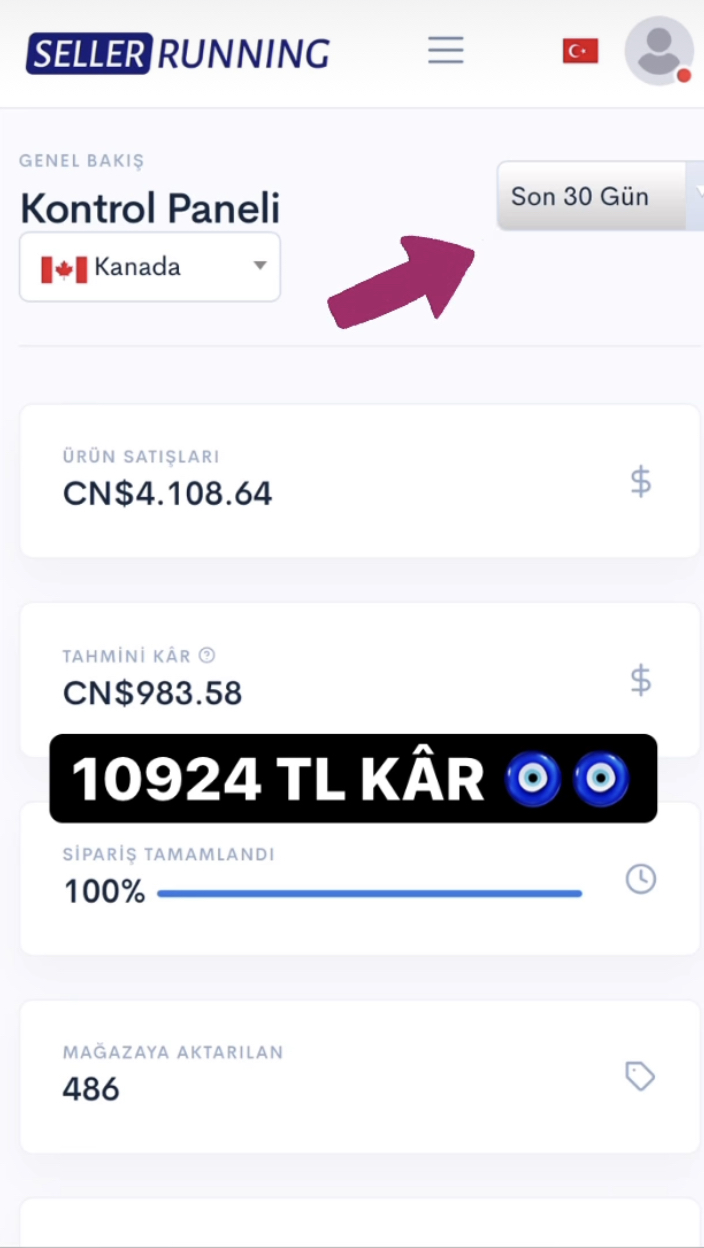This screenshot has width=704, height=1248.
Task: Change language via the Turkish flag
Action: [580, 51]
